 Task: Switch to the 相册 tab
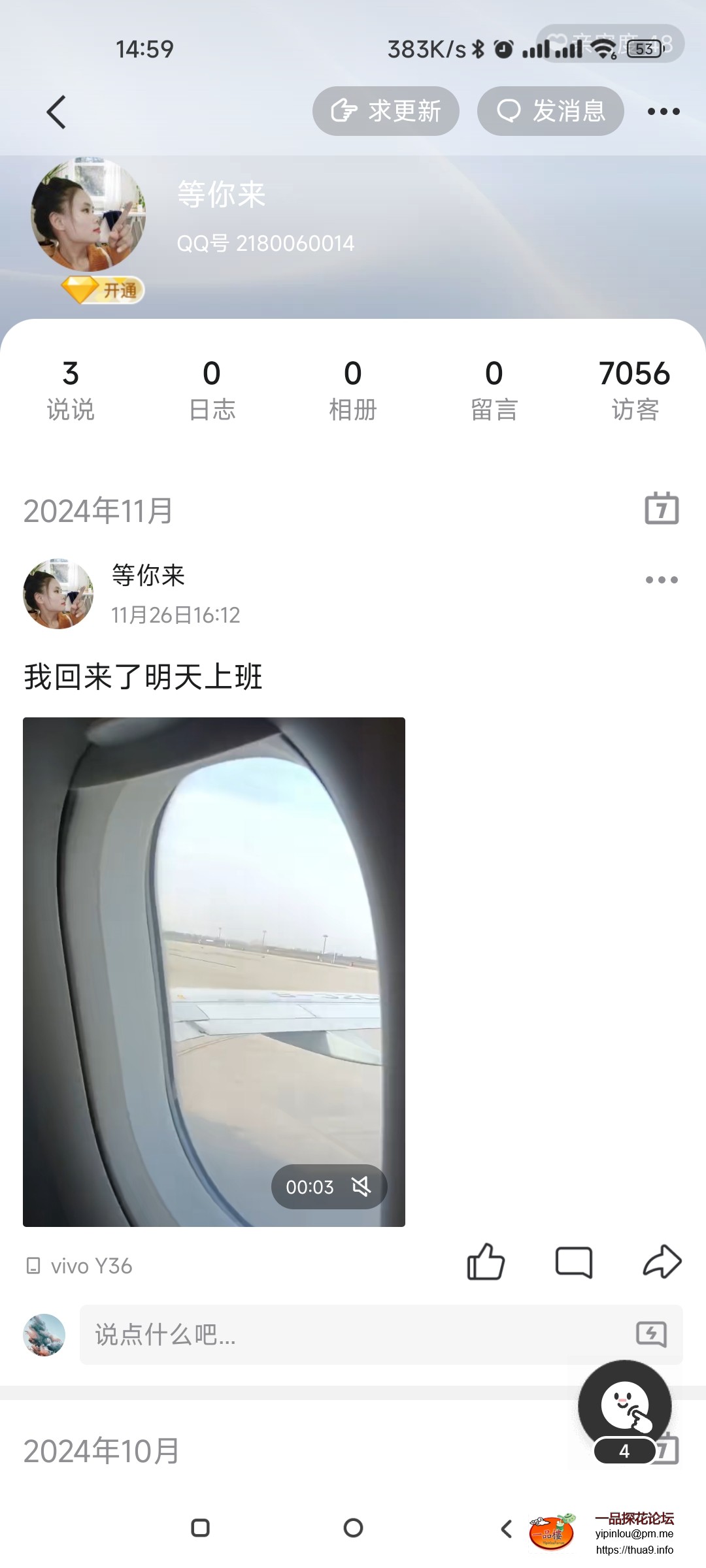click(x=352, y=389)
